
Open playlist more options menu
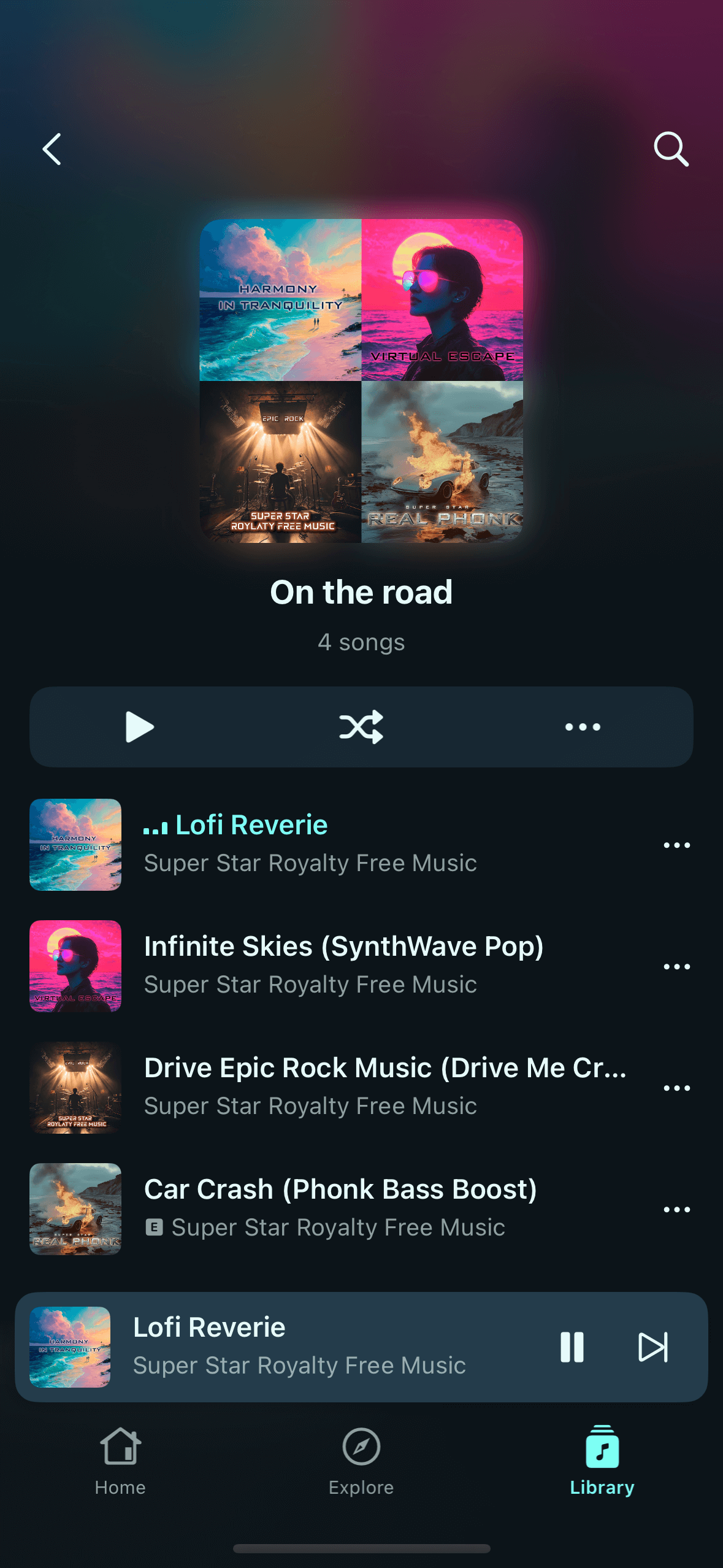click(583, 727)
